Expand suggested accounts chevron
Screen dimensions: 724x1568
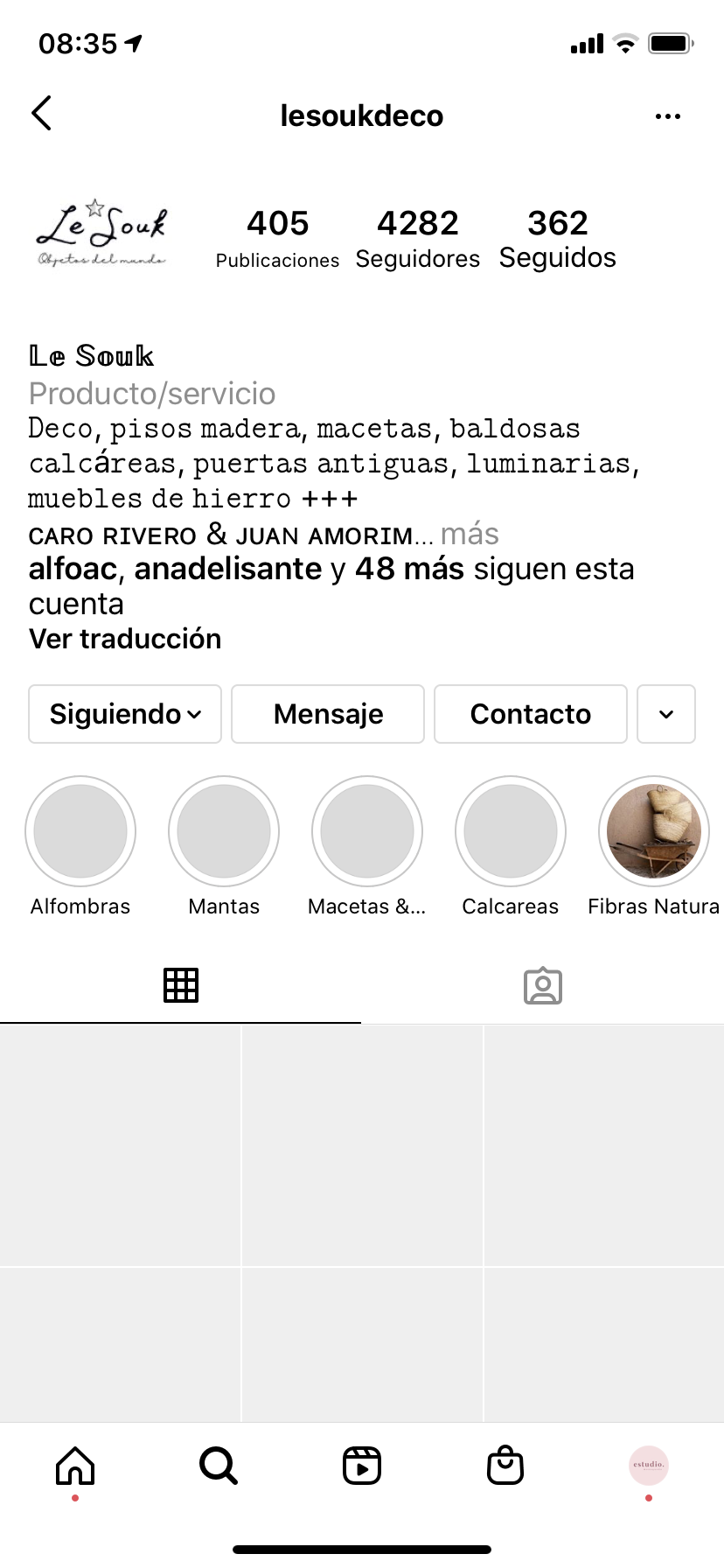pos(666,714)
